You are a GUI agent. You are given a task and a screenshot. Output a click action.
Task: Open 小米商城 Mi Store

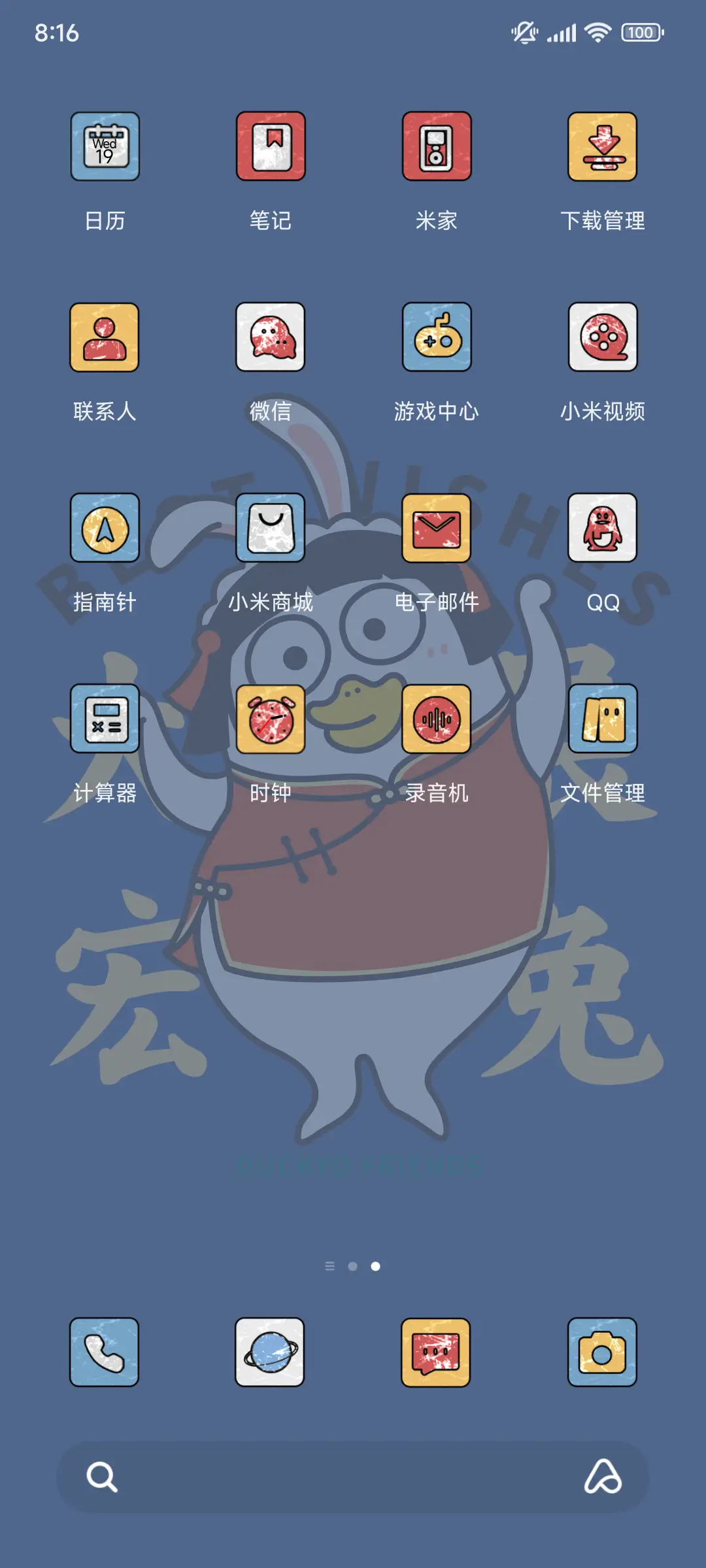click(x=271, y=528)
